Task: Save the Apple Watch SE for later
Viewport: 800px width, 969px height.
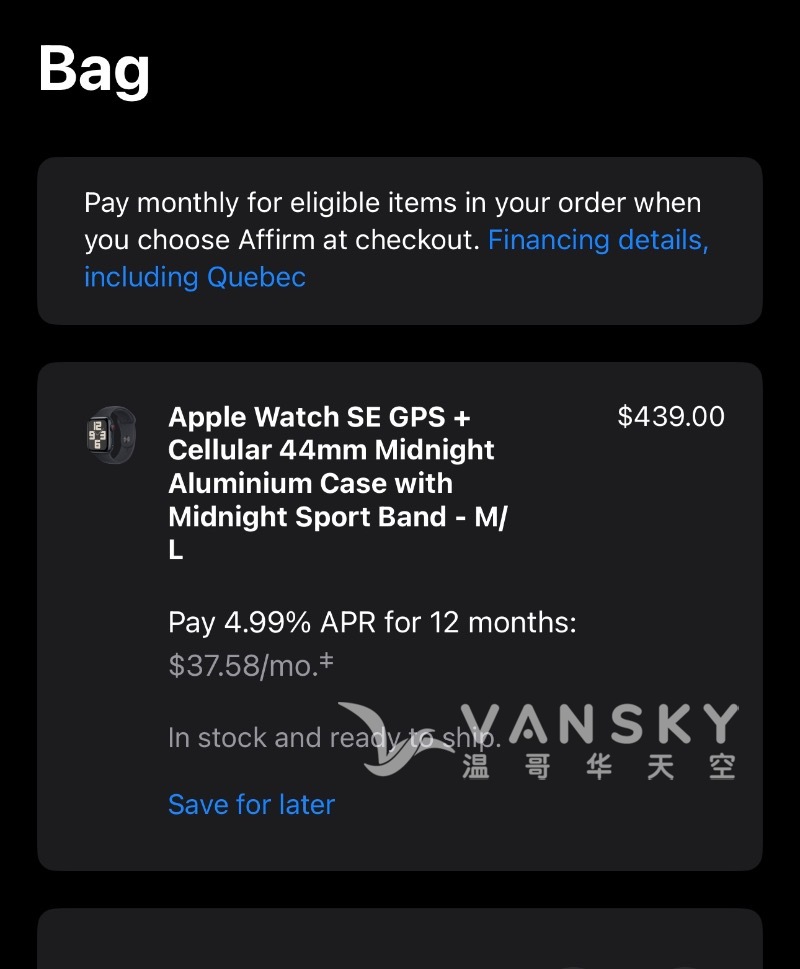Action: coord(251,804)
